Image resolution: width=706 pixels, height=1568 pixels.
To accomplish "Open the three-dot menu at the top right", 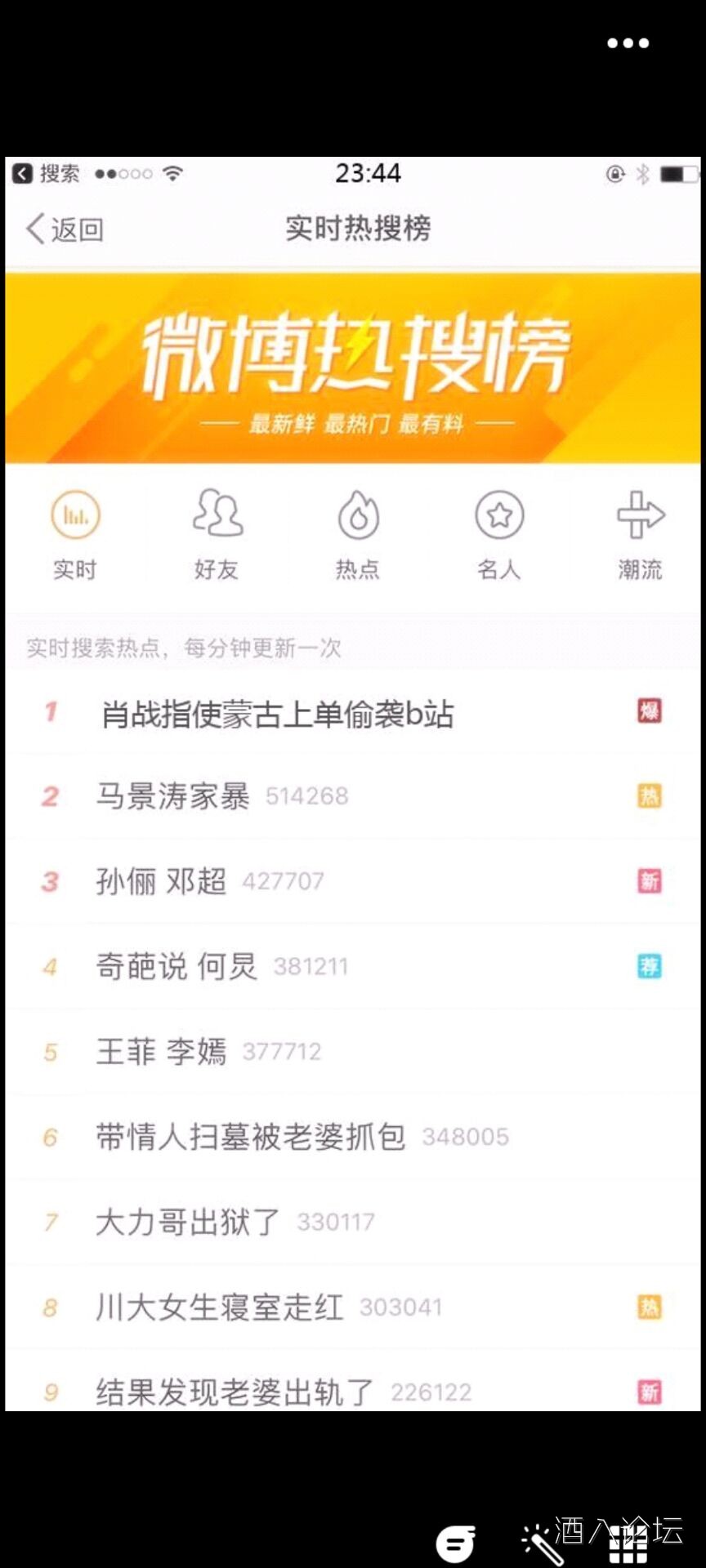I will (627, 42).
